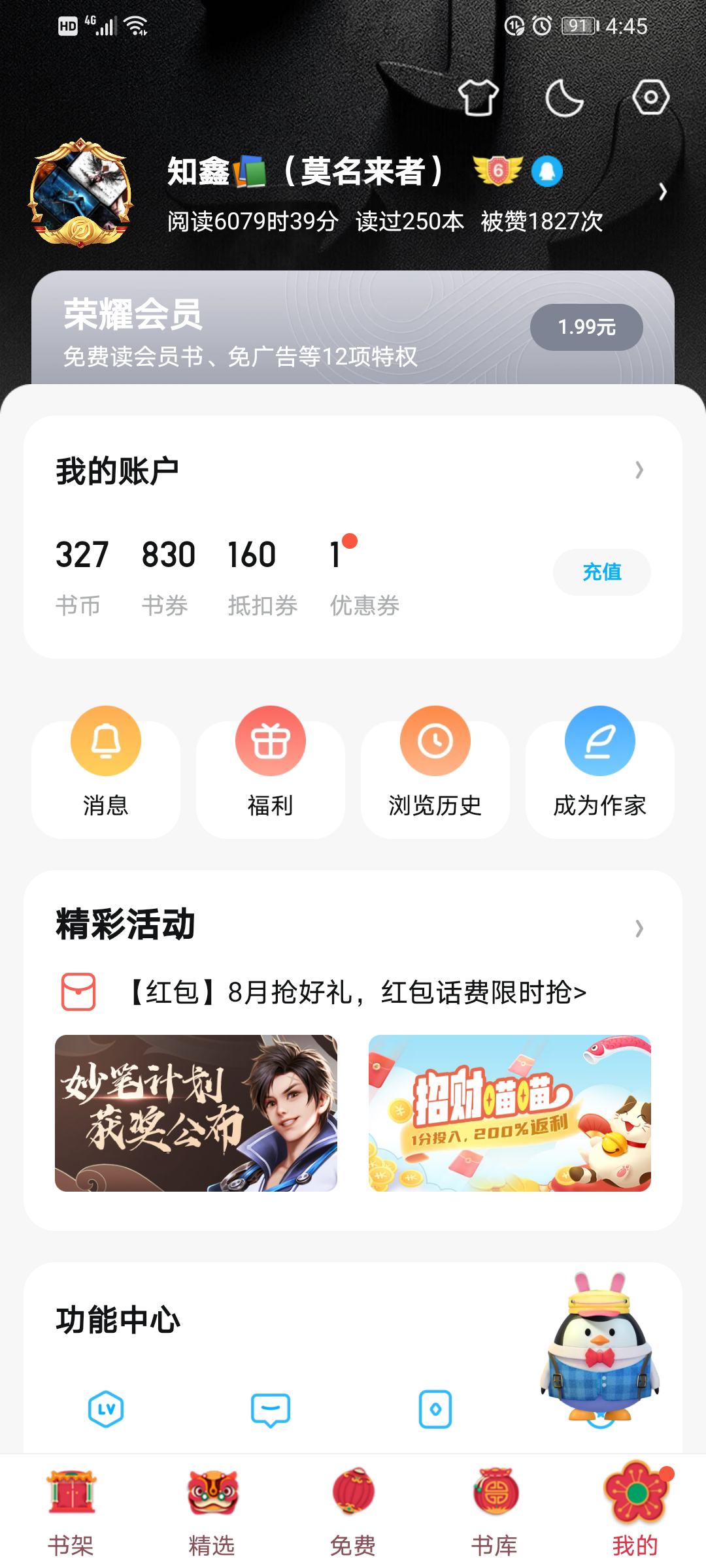Tap the 1.99元 membership button

586,327
